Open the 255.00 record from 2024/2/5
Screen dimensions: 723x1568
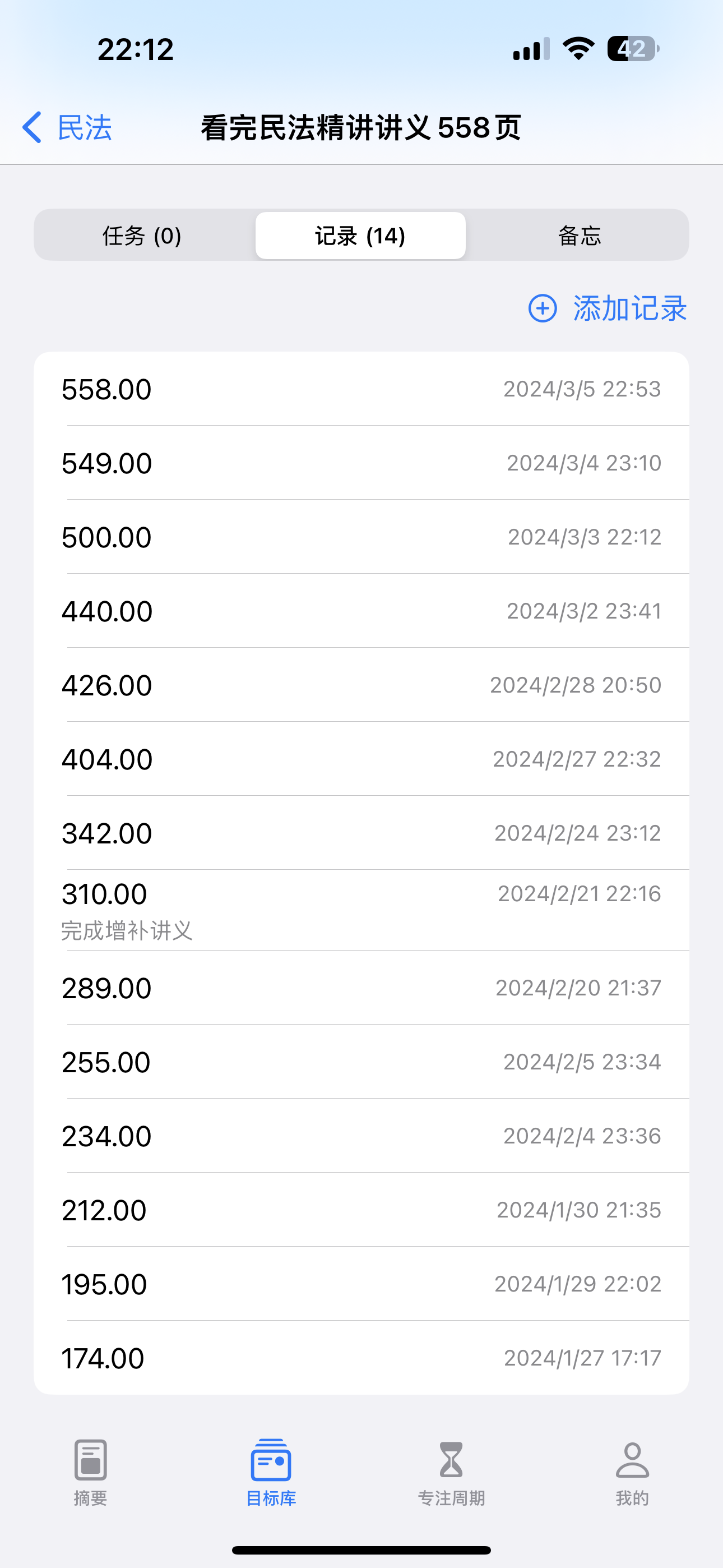[361, 1062]
